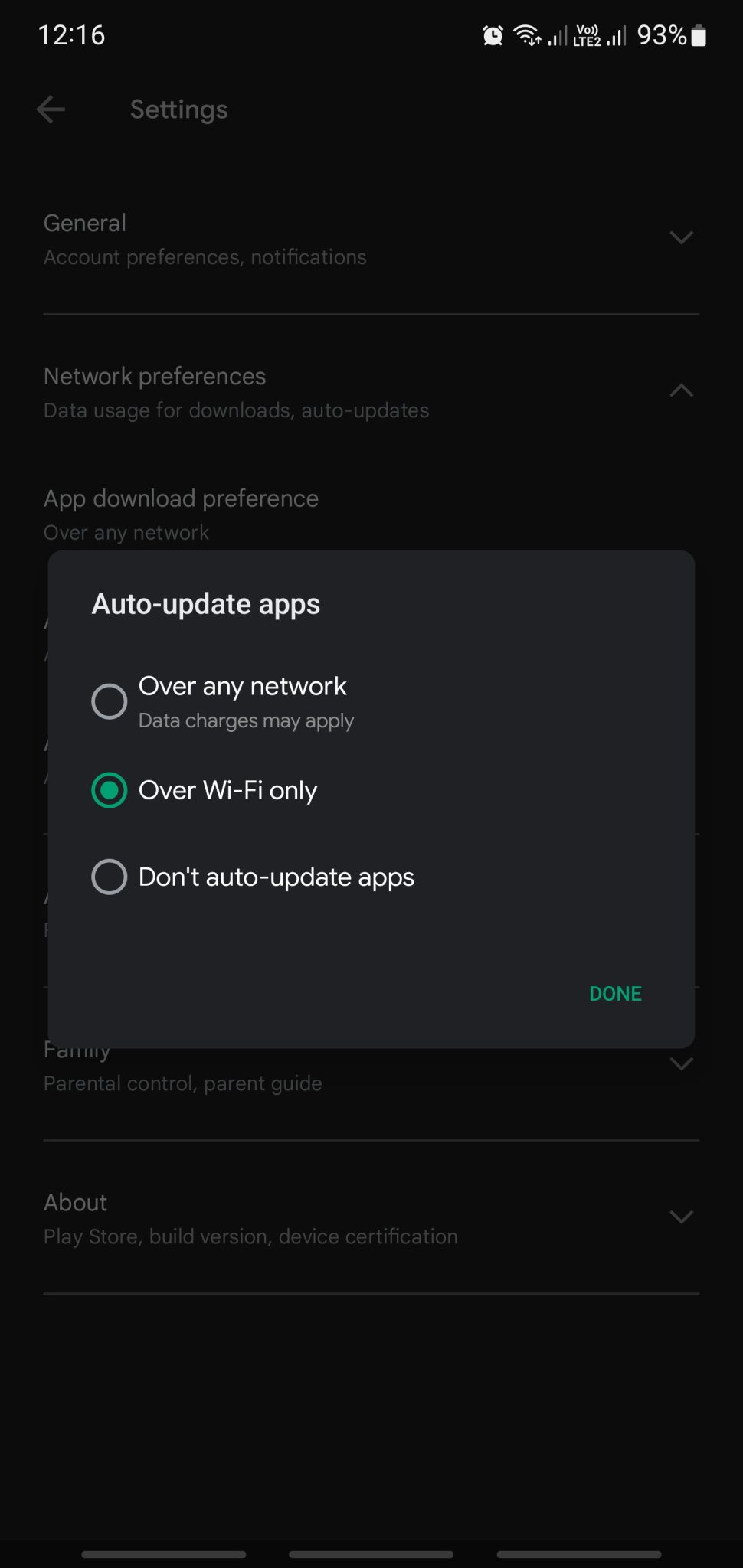Image resolution: width=743 pixels, height=1568 pixels.
Task: Tap the back arrow beside Settings
Action: point(51,109)
